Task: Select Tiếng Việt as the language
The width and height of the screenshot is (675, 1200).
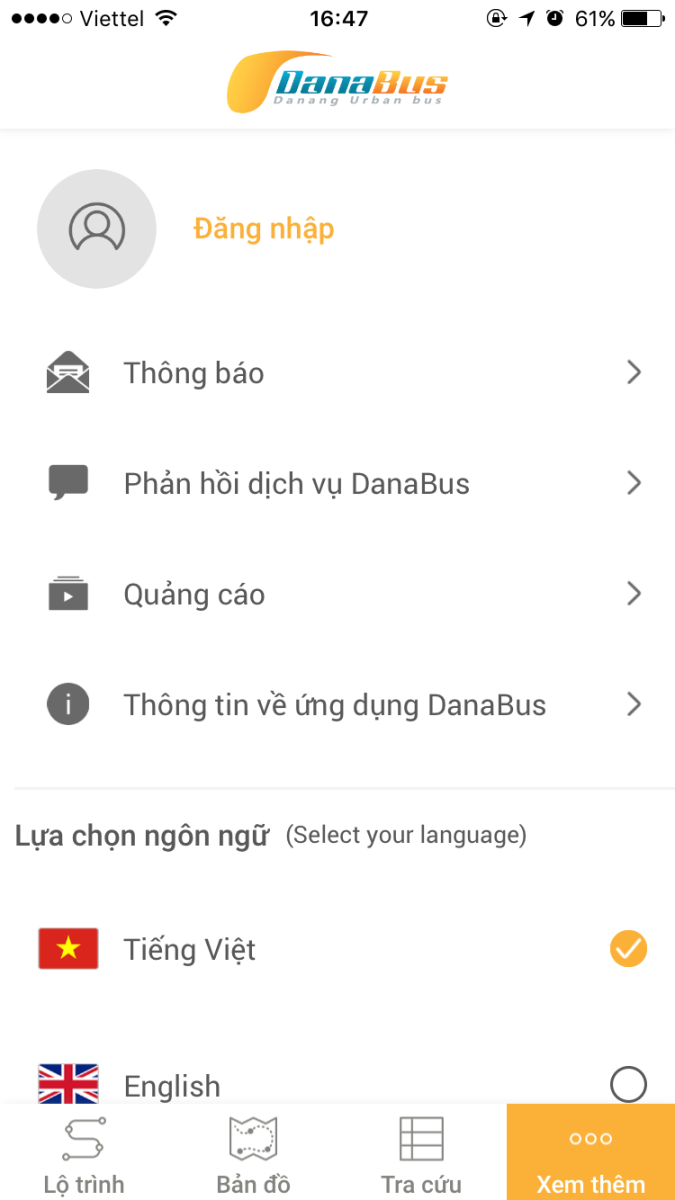Action: (x=337, y=949)
